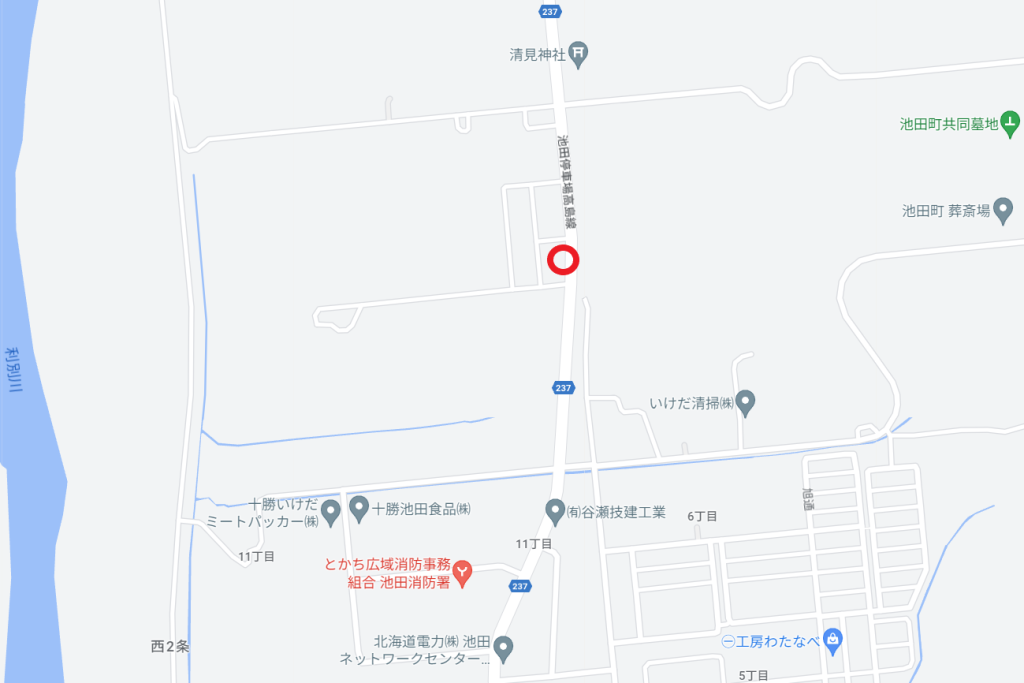The height and width of the screenshot is (683, 1024).
Task: Select the 北海道電力 池田ネットワークセンター pin
Action: 503,648
